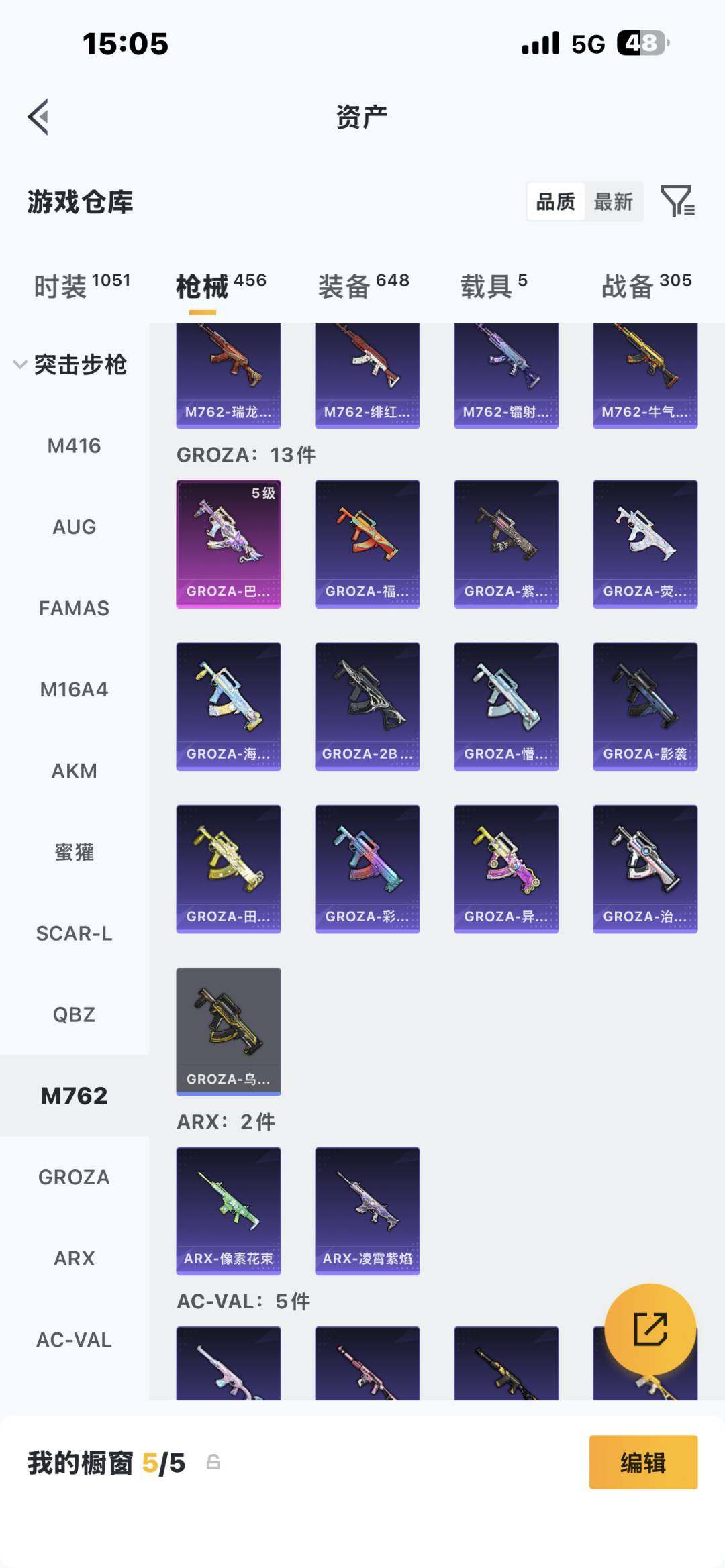Select M416 in the weapon list
The height and width of the screenshot is (1568, 725).
coord(74,446)
